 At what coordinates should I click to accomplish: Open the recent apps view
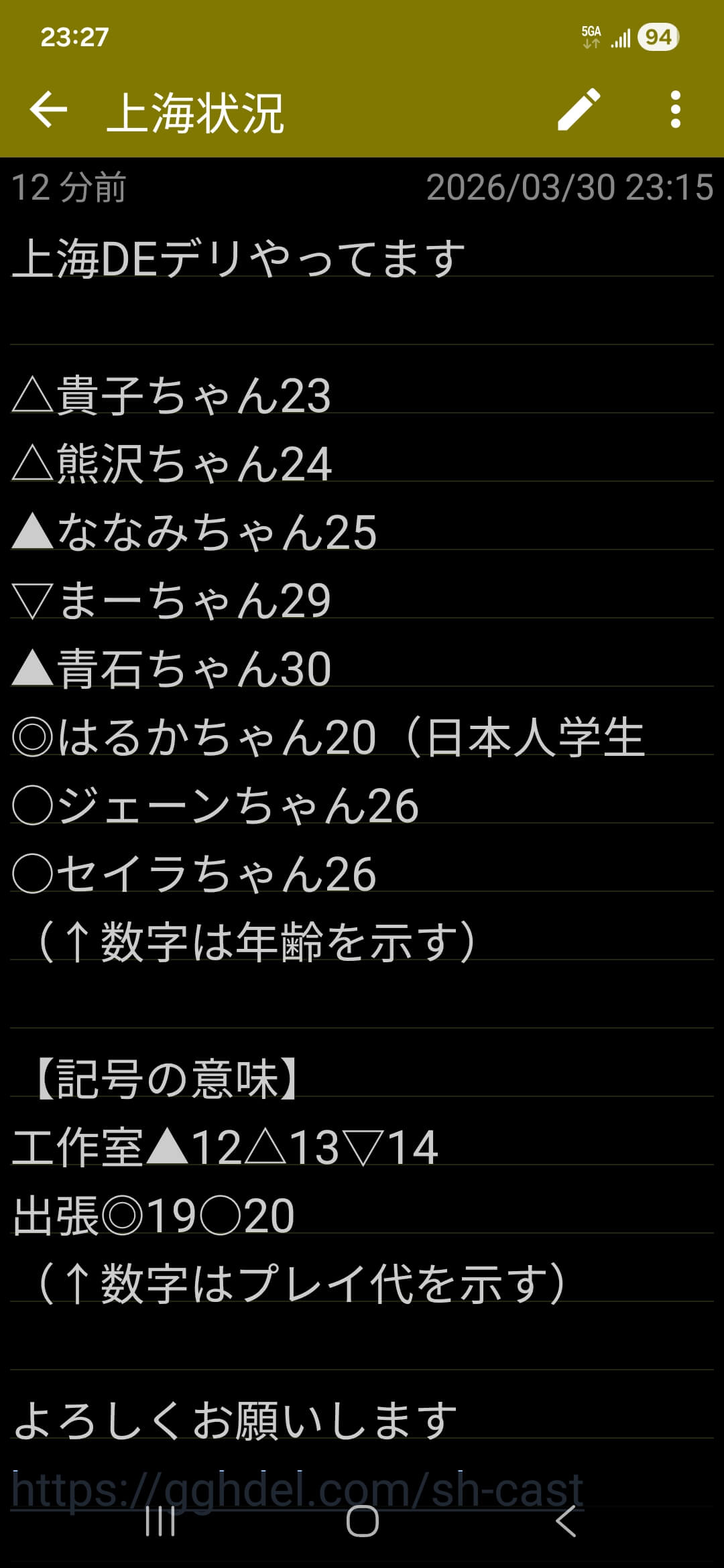[x=160, y=1521]
